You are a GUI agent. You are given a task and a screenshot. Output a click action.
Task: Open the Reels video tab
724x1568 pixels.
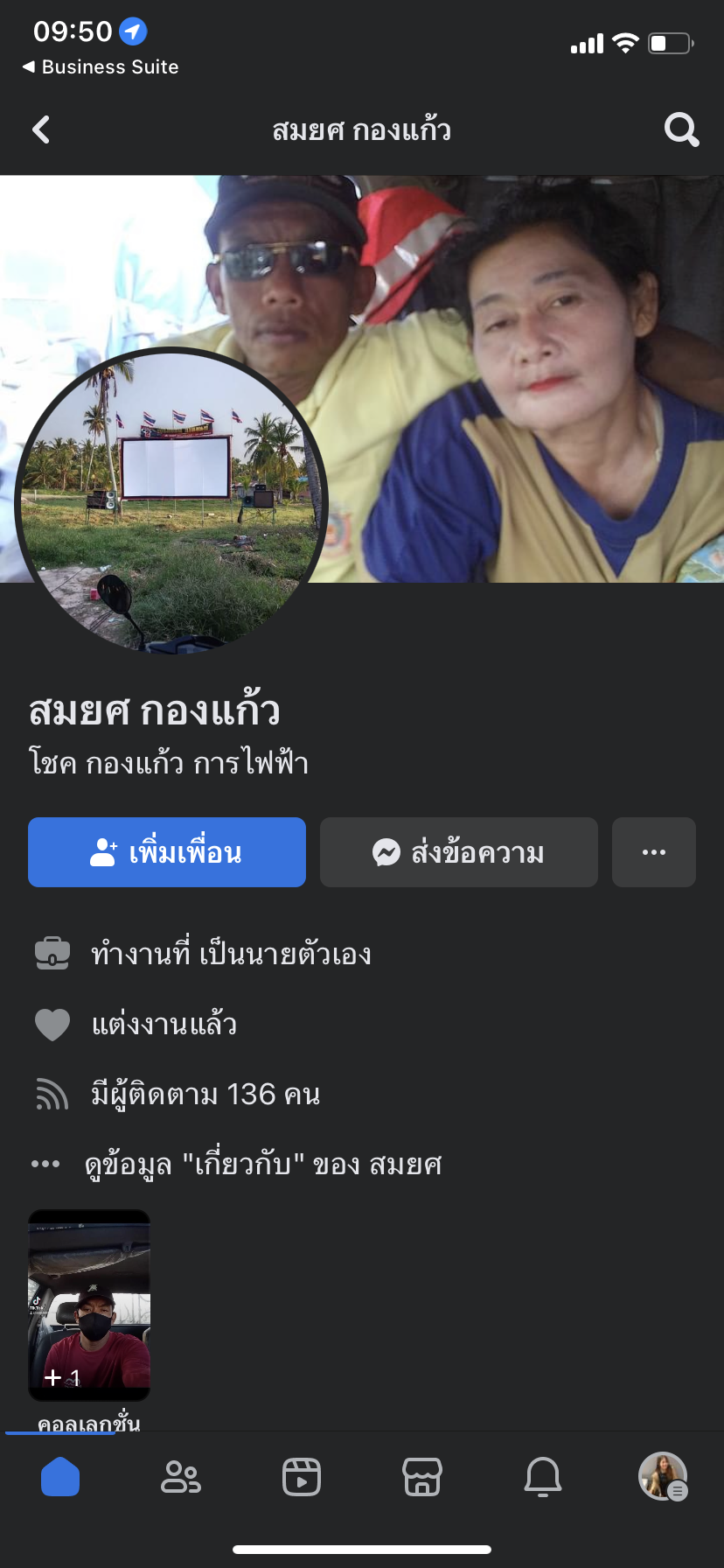(302, 1478)
